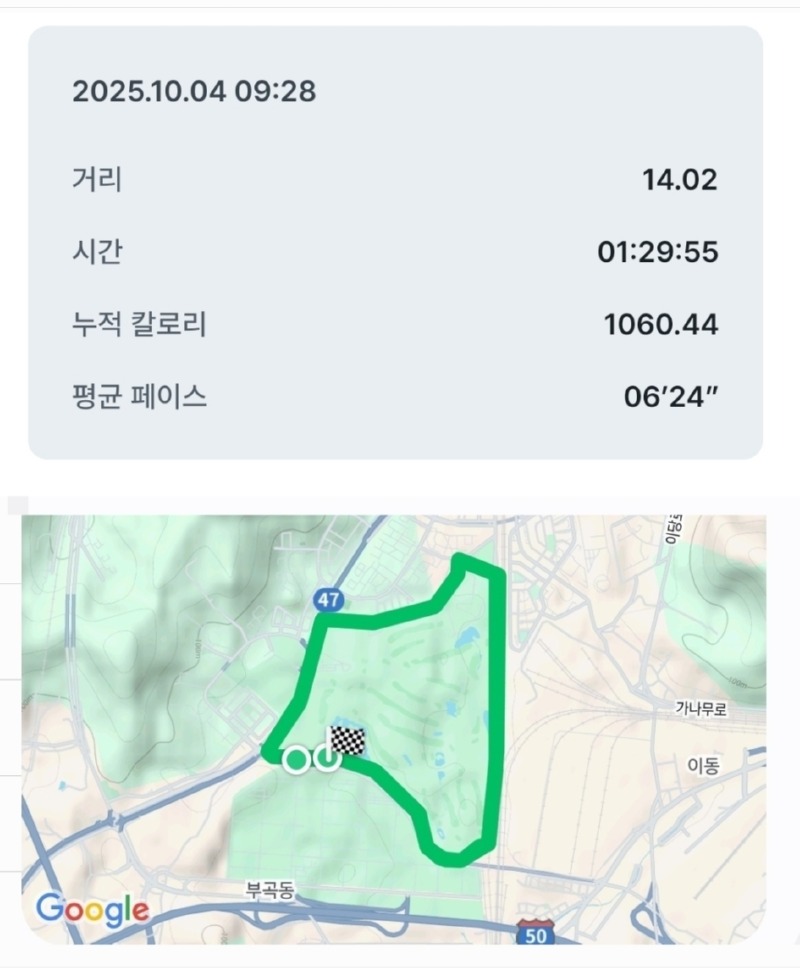Open the running route map
Image resolution: width=800 pixels, height=968 pixels.
point(394,728)
